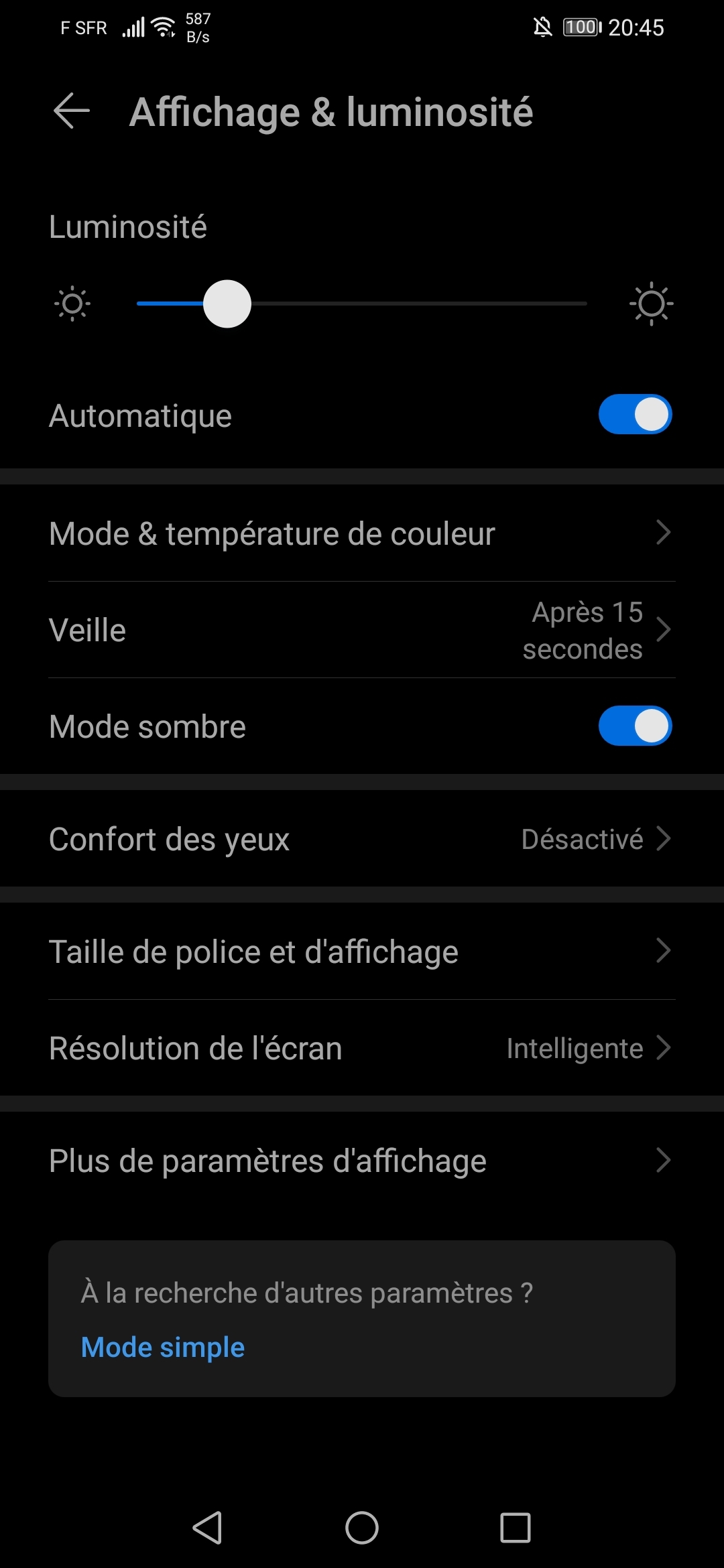Click the Wi-Fi icon in the status bar
The height and width of the screenshot is (1568, 724).
point(163,25)
